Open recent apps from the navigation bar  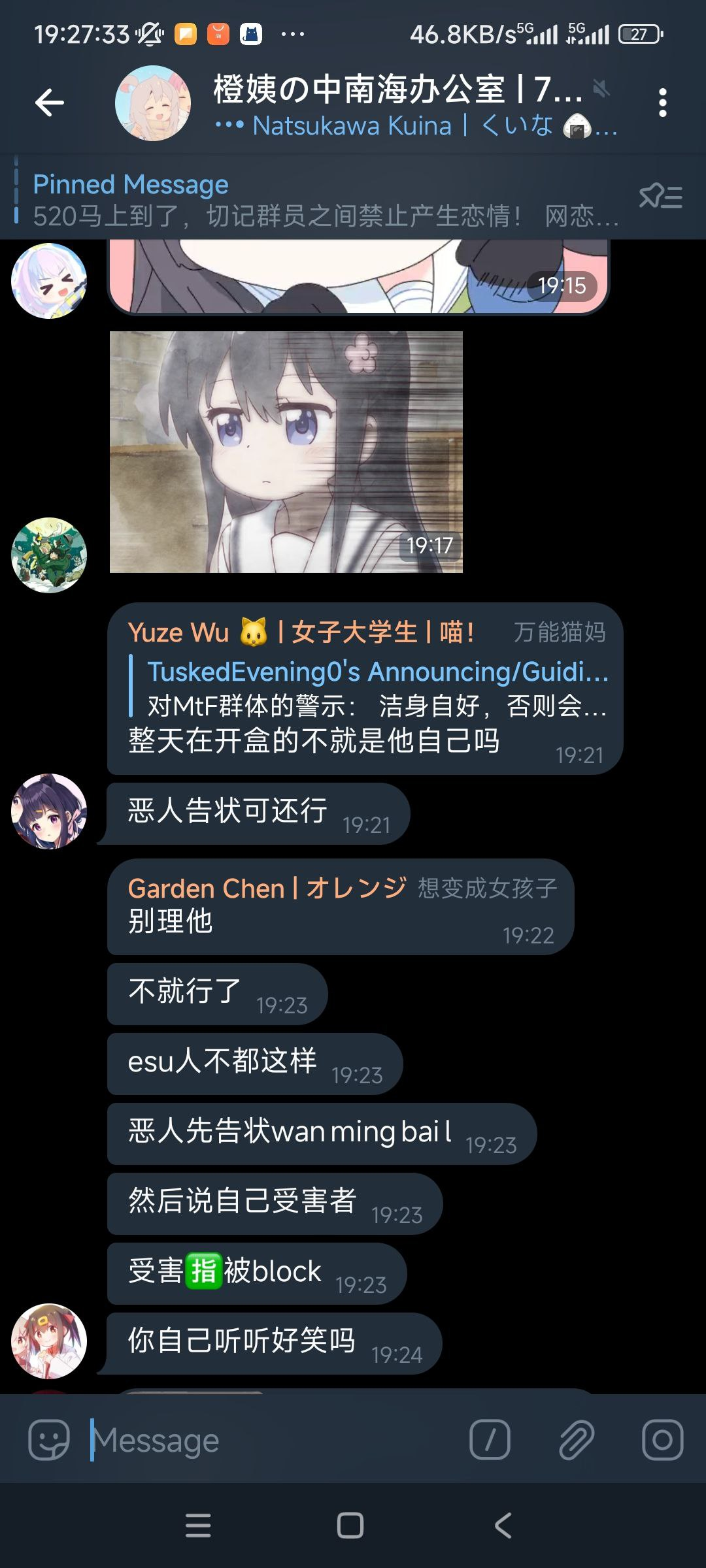point(198,1526)
